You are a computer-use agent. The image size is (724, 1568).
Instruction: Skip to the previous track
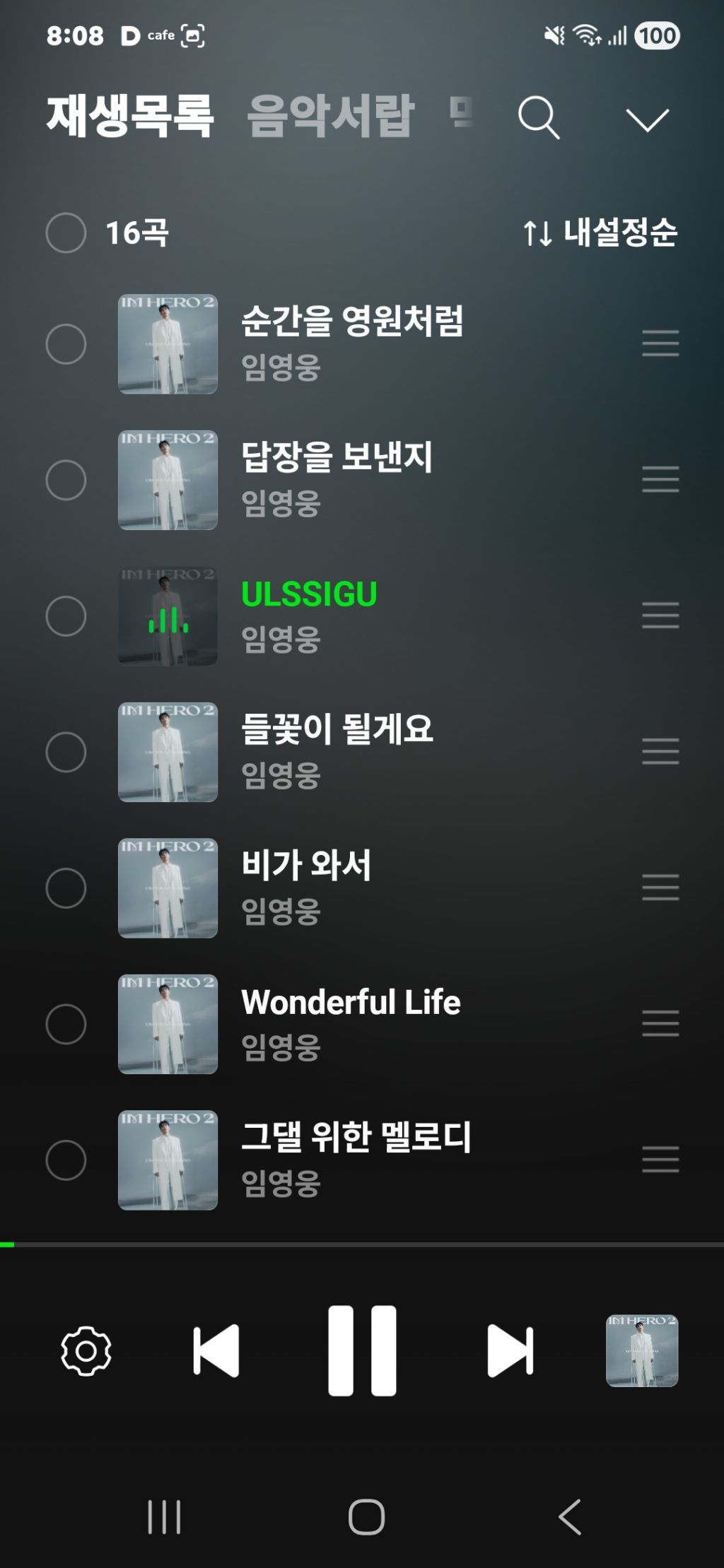pyautogui.click(x=216, y=1351)
